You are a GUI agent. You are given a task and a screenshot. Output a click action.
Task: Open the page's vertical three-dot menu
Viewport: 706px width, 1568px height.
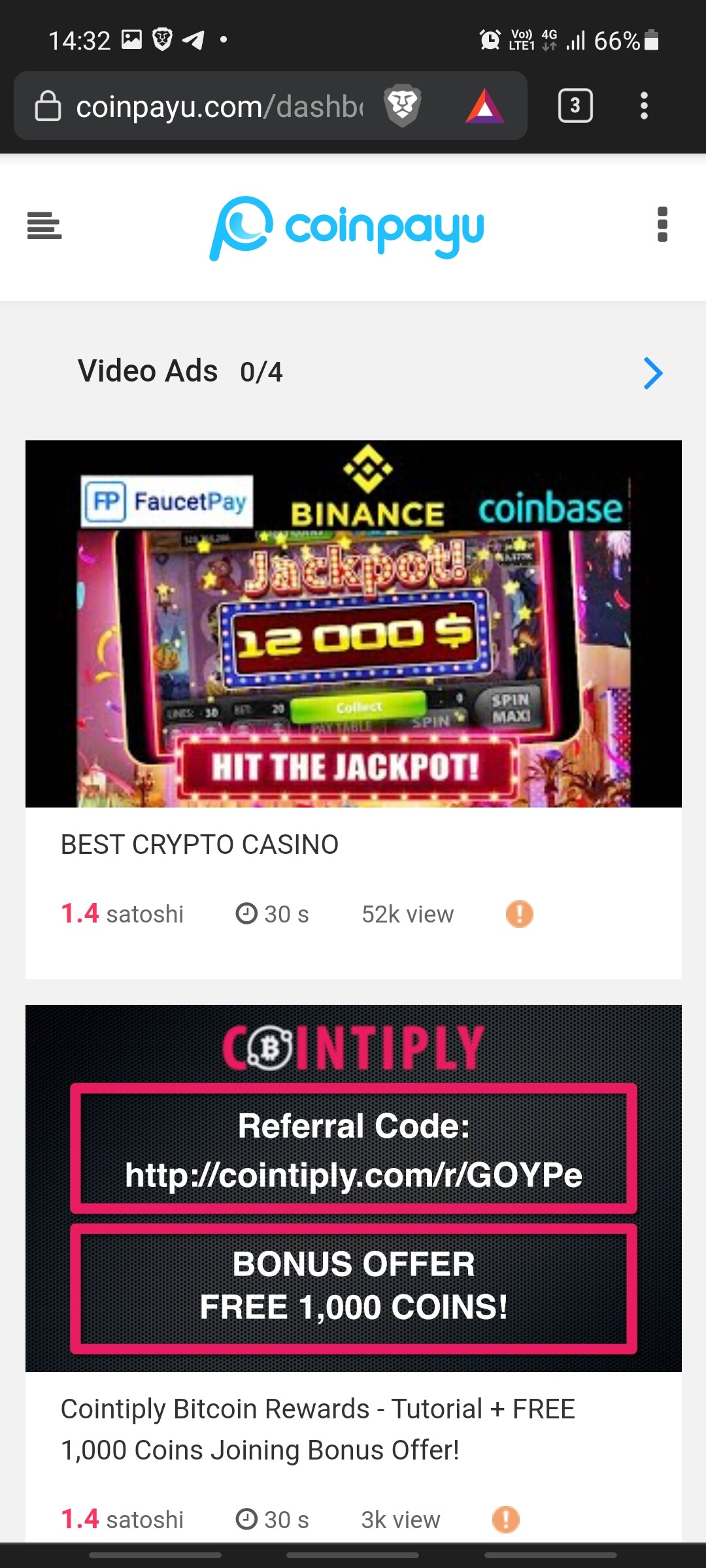[662, 225]
